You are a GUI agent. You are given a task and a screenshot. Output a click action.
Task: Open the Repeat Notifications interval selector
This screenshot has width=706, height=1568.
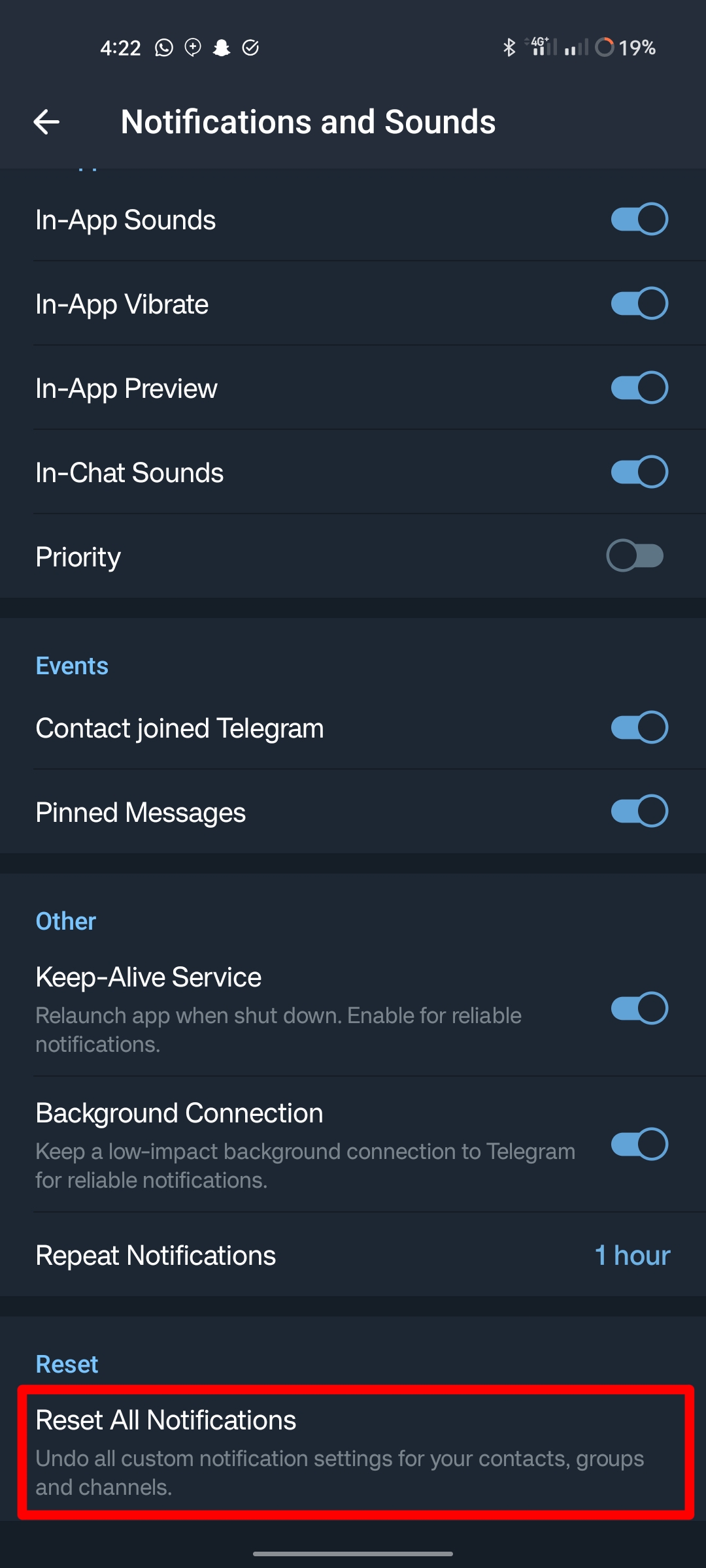353,1254
